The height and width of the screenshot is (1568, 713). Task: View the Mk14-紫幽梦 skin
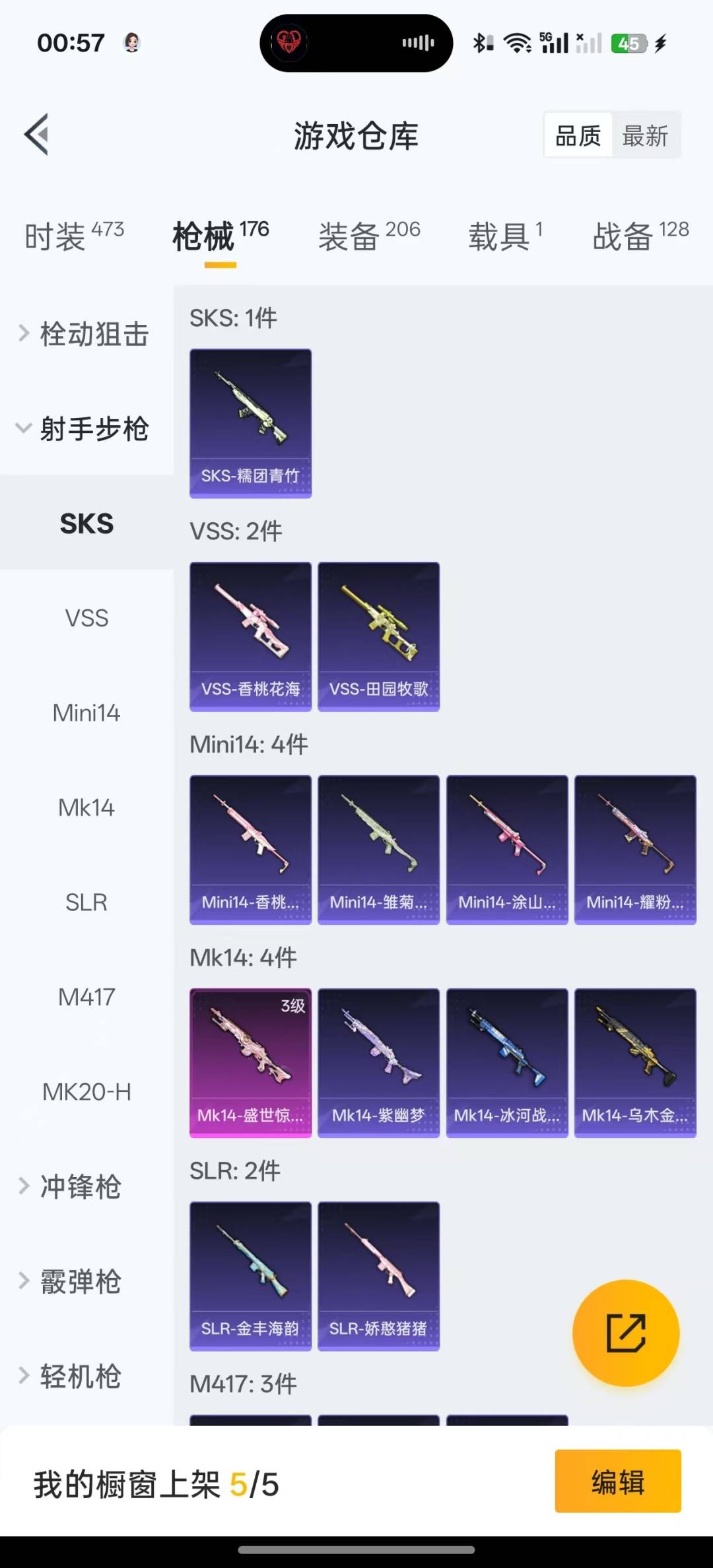point(378,1063)
